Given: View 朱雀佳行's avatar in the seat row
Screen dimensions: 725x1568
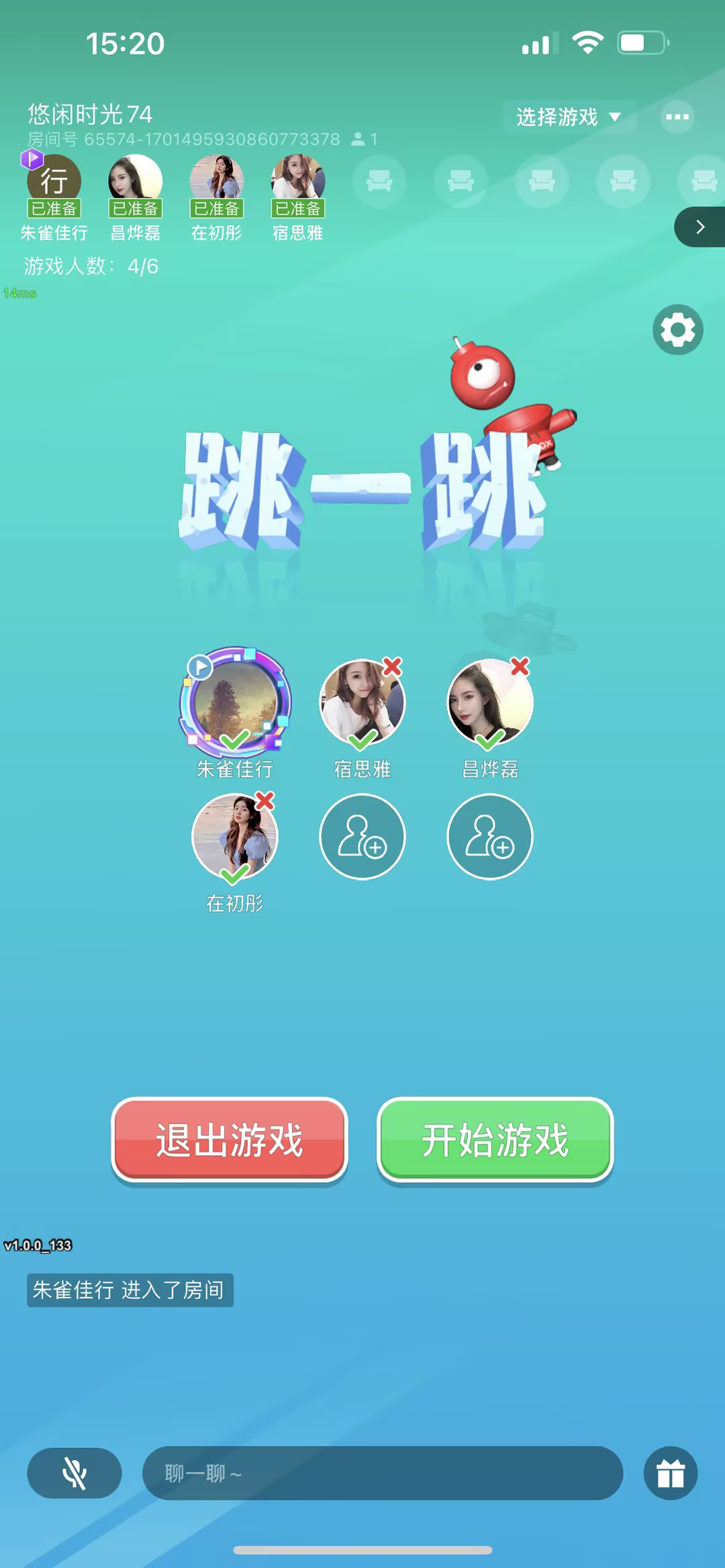Looking at the screenshot, I should click(54, 179).
